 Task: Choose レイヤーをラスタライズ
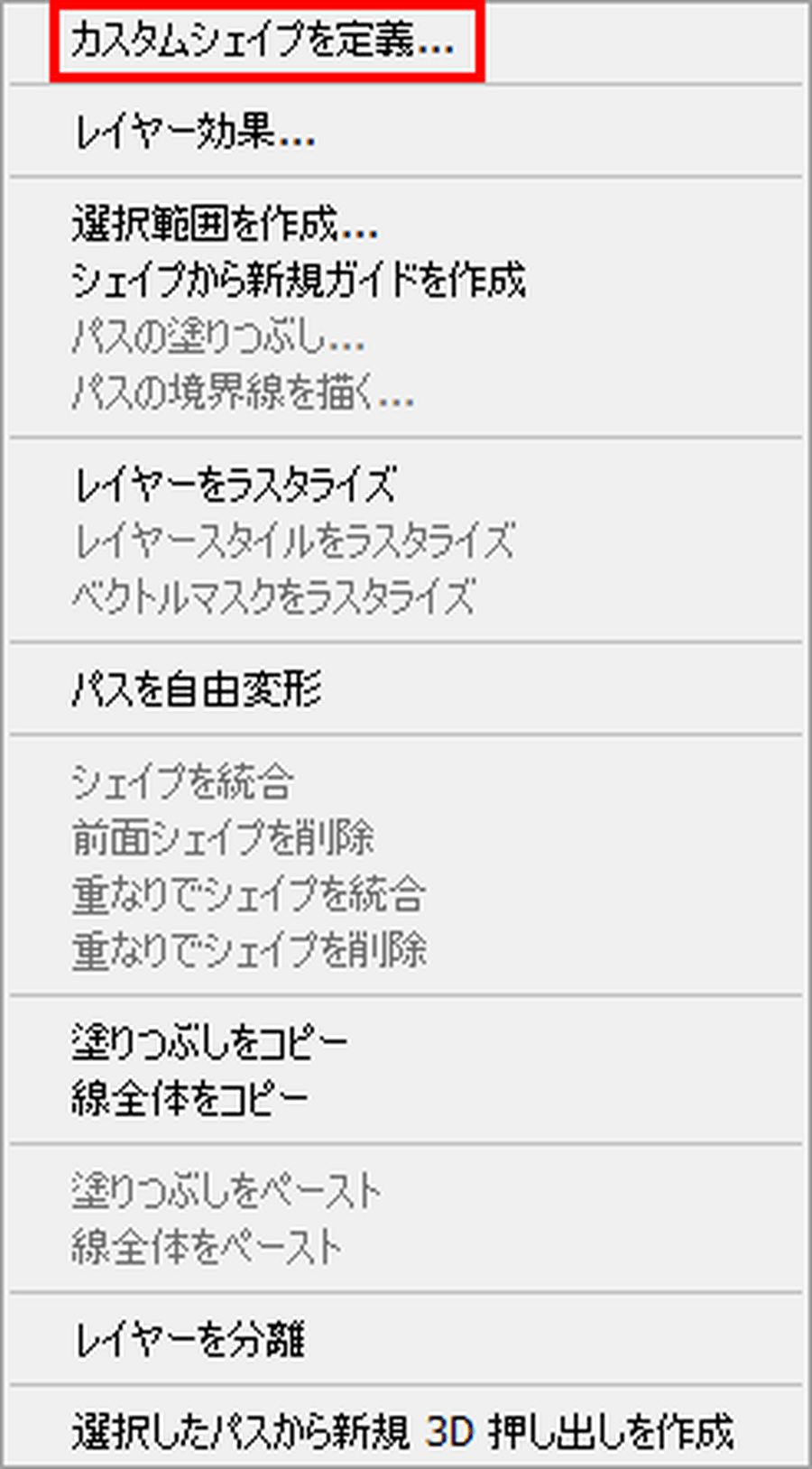[235, 485]
